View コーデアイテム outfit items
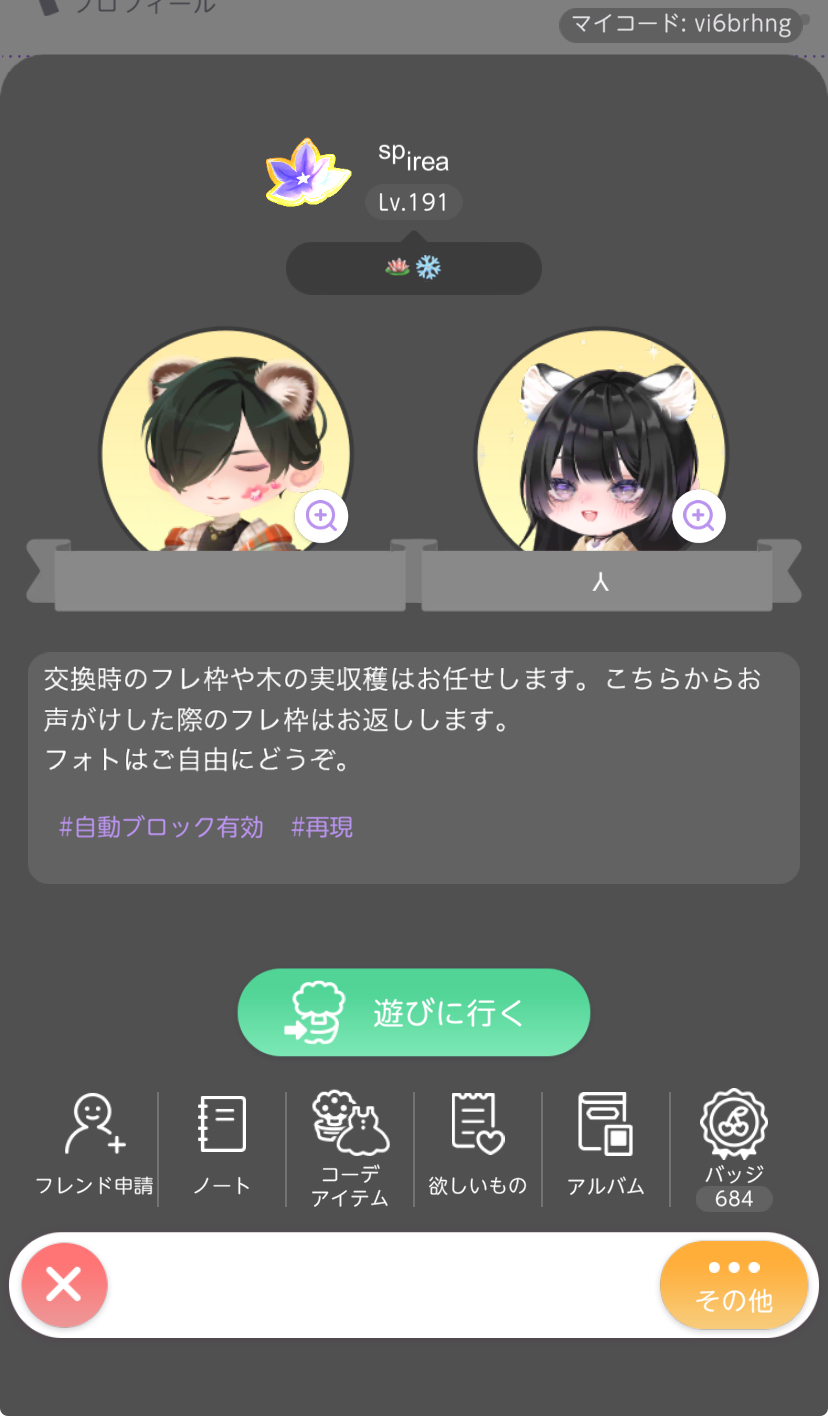The image size is (828, 1416). (x=349, y=1147)
